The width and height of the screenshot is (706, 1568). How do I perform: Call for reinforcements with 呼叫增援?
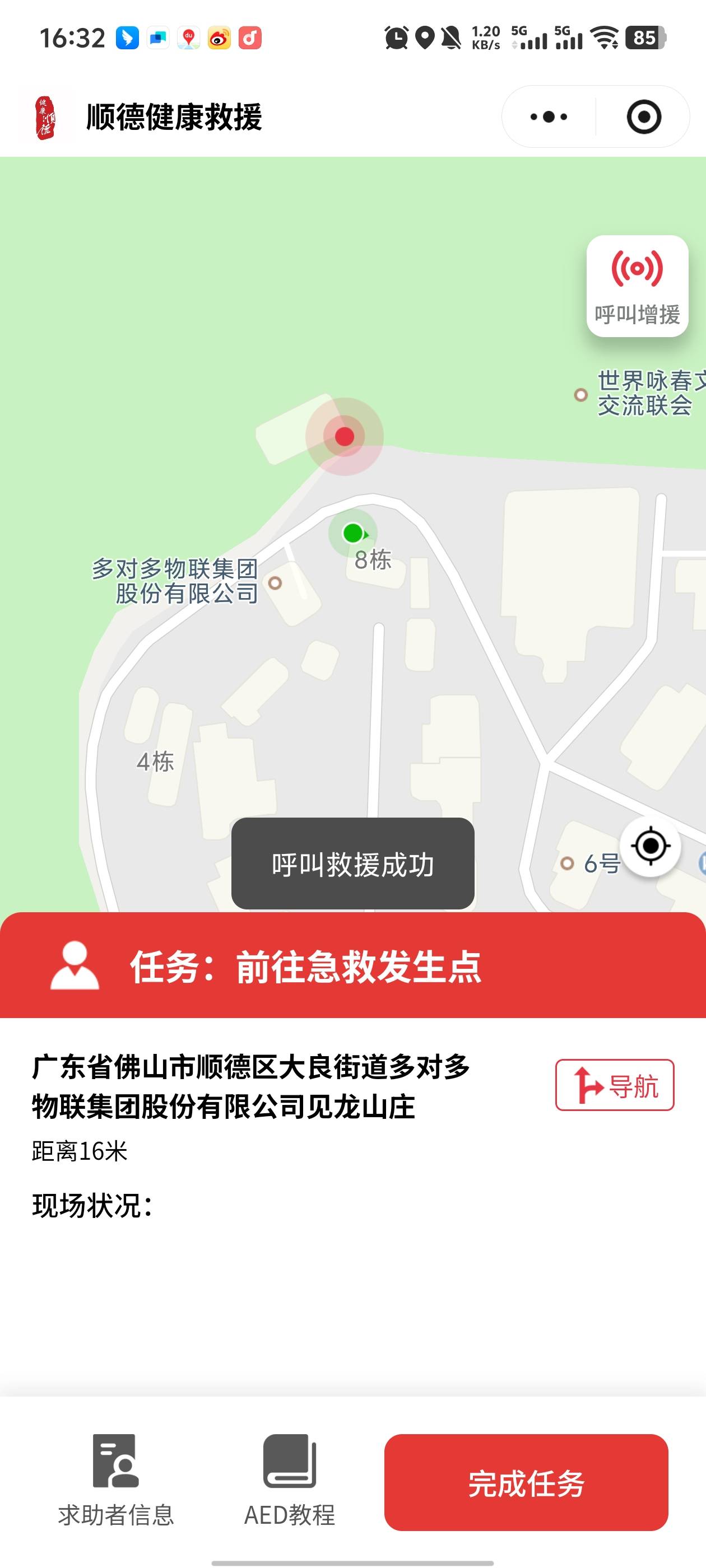coord(637,286)
